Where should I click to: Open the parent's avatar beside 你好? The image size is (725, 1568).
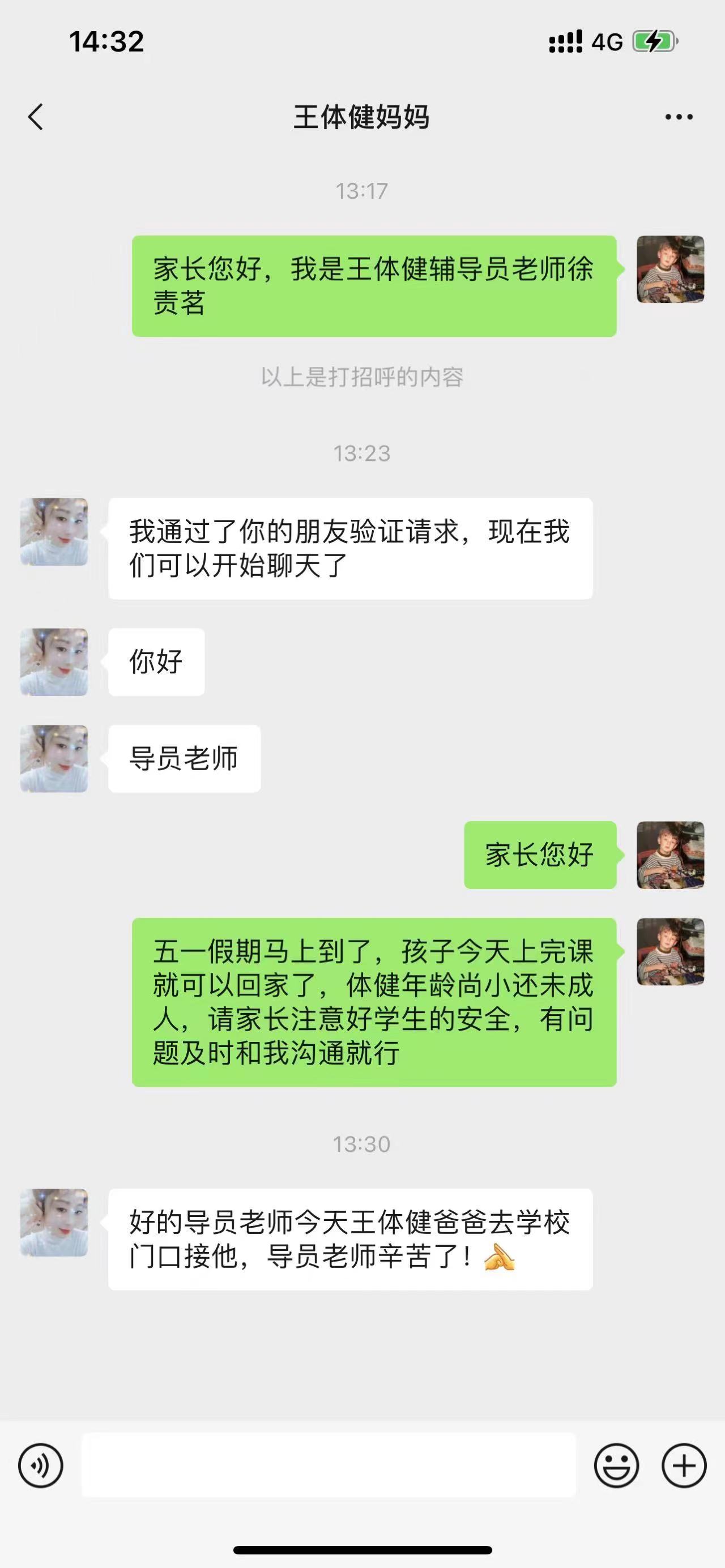pyautogui.click(x=54, y=661)
